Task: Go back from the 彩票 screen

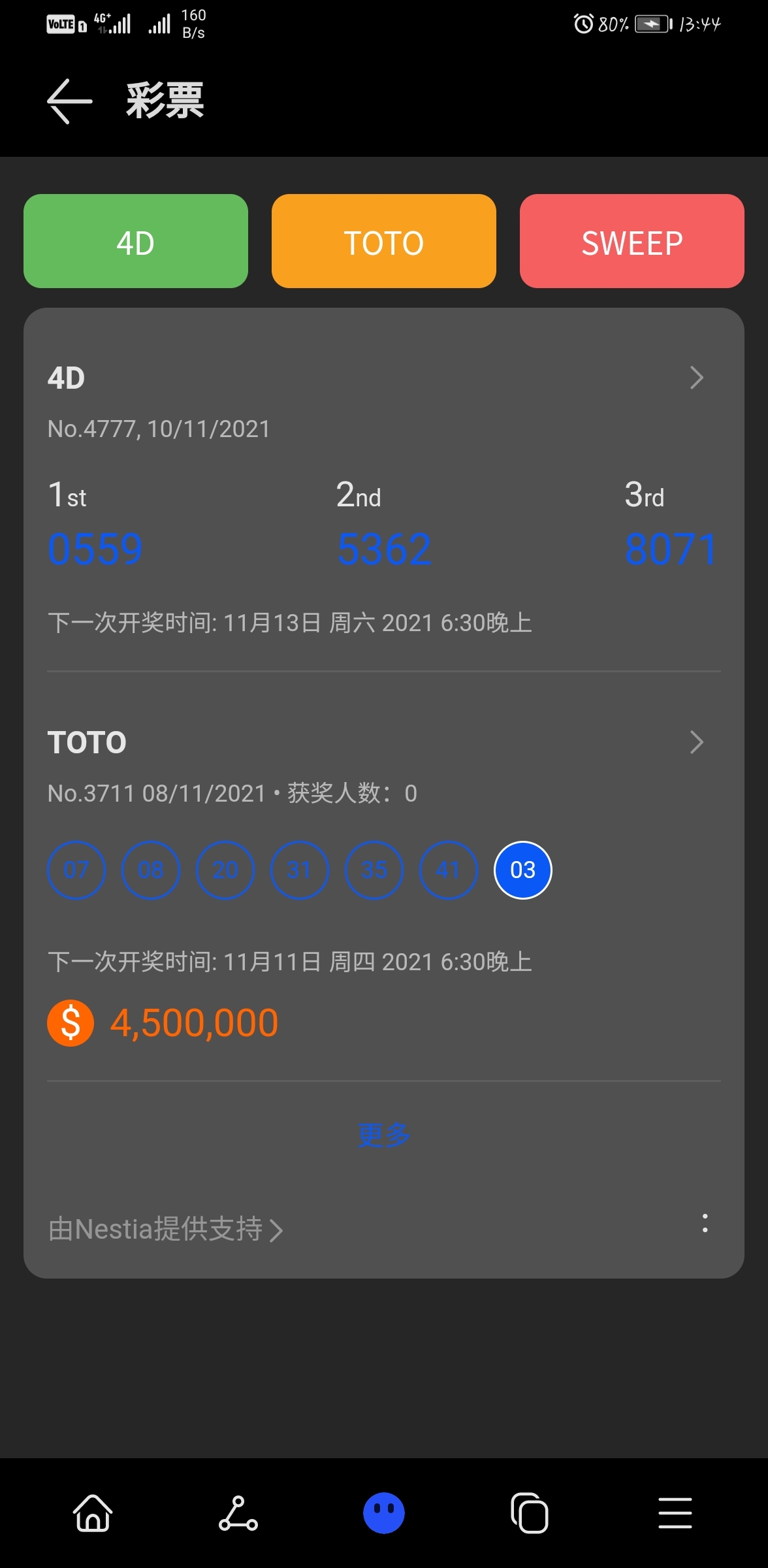Action: click(69, 101)
